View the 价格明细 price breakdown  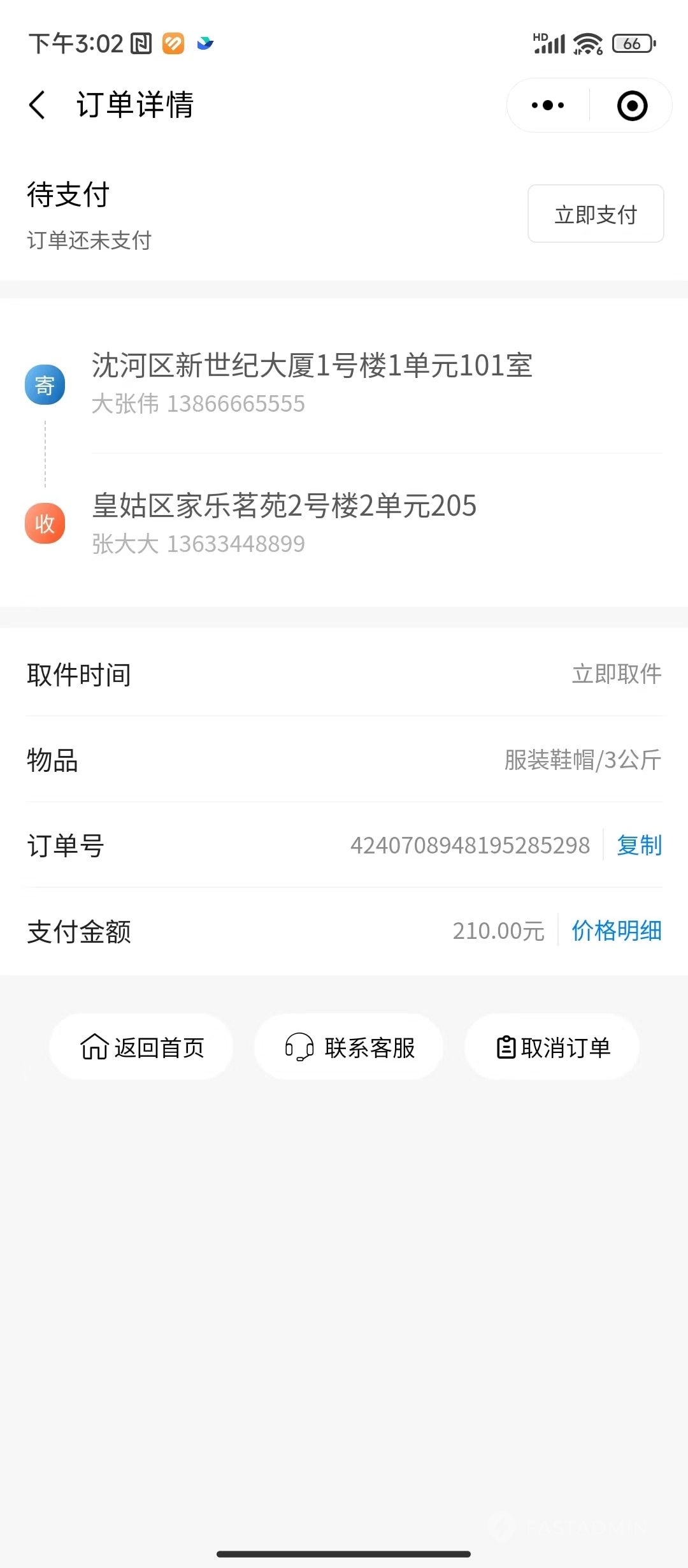616,931
